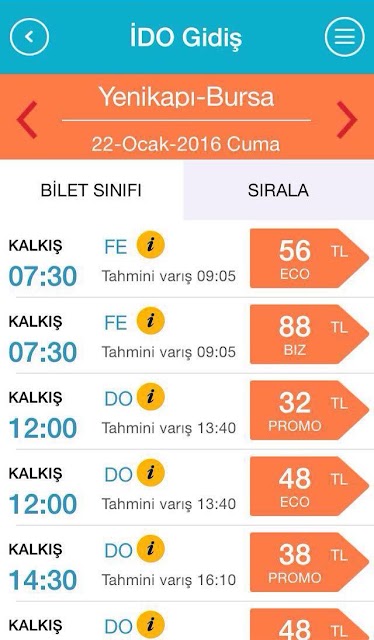Show info for the 07:30 ECO ferry

[x=150, y=245]
